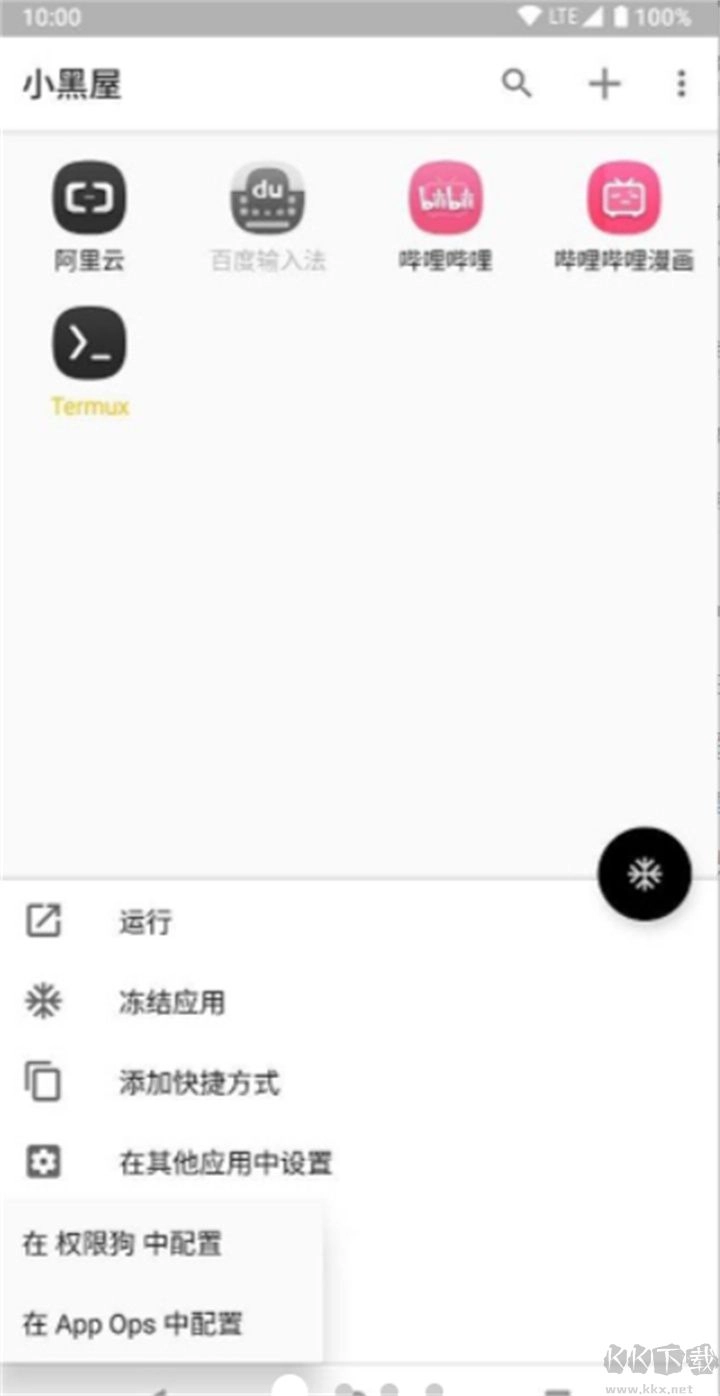Screen dimensions: 720x1396
Task: Open the search icon
Action: pyautogui.click(x=517, y=84)
